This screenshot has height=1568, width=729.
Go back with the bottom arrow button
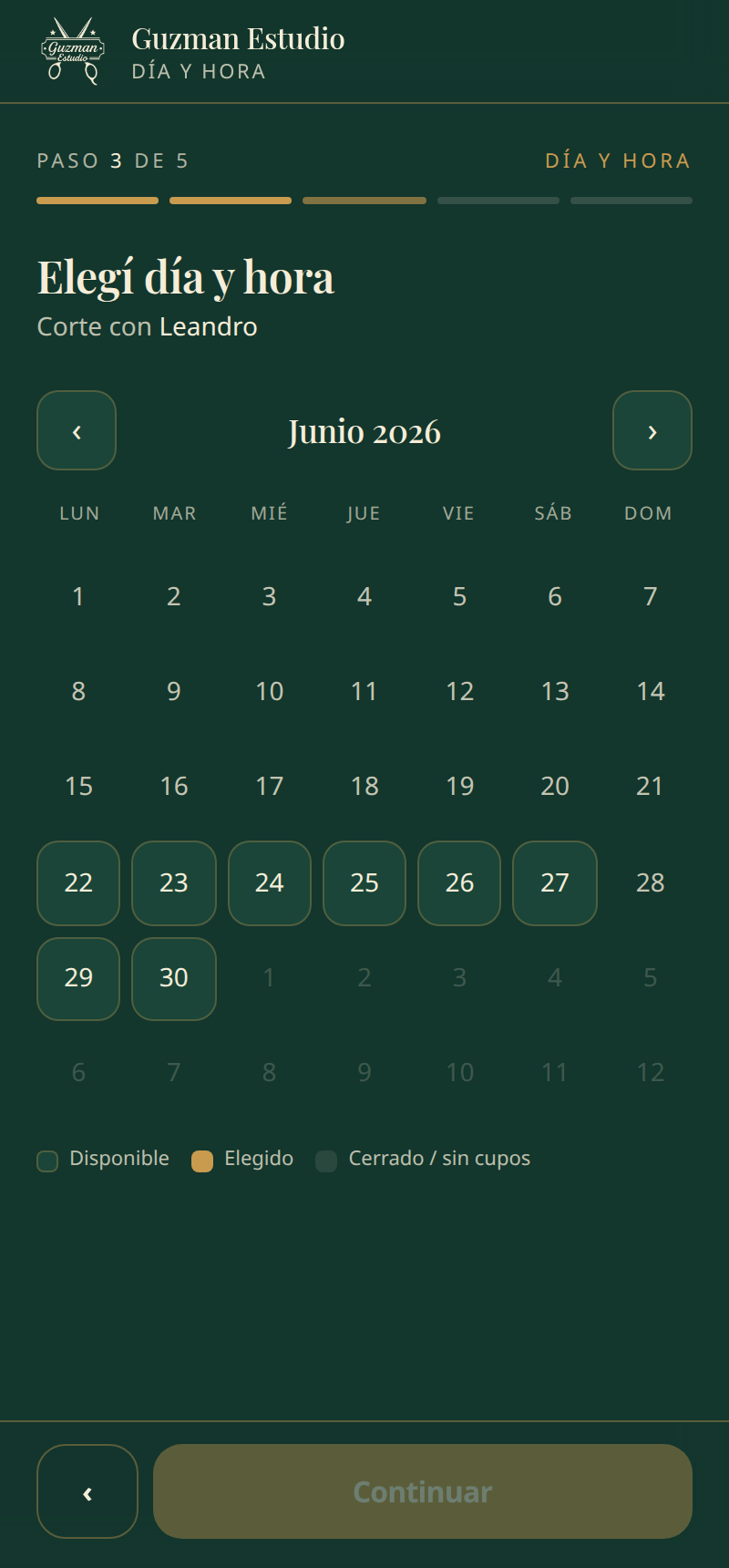87,1491
